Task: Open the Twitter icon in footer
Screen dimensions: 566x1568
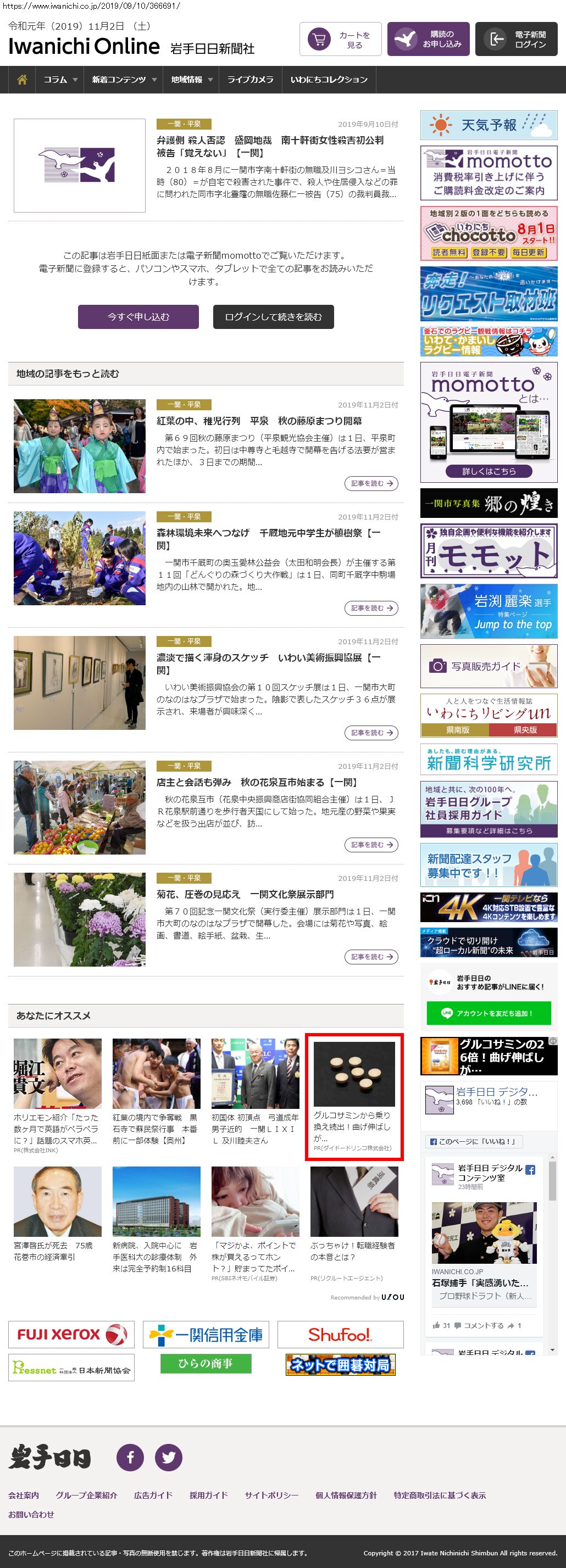Action: [168, 1457]
